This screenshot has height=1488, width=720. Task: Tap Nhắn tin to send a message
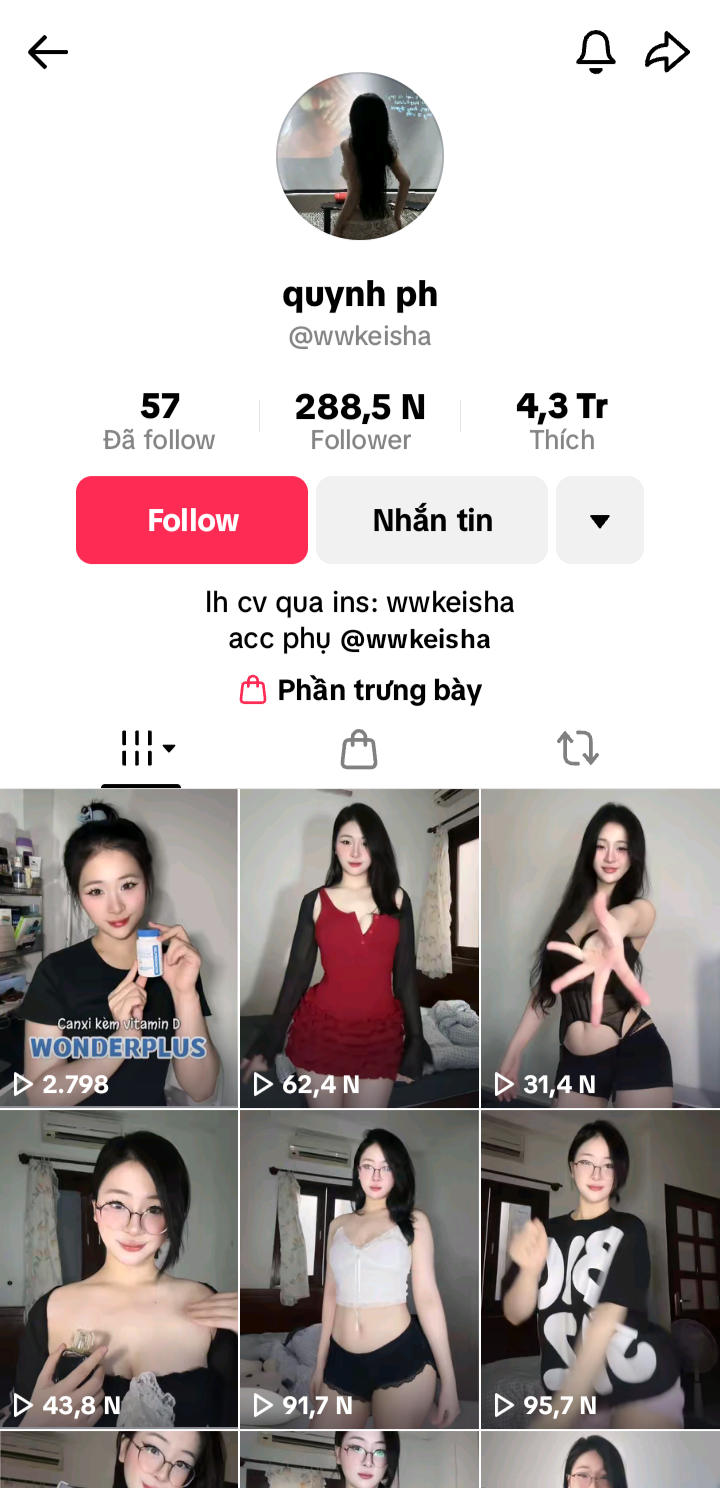tap(432, 520)
